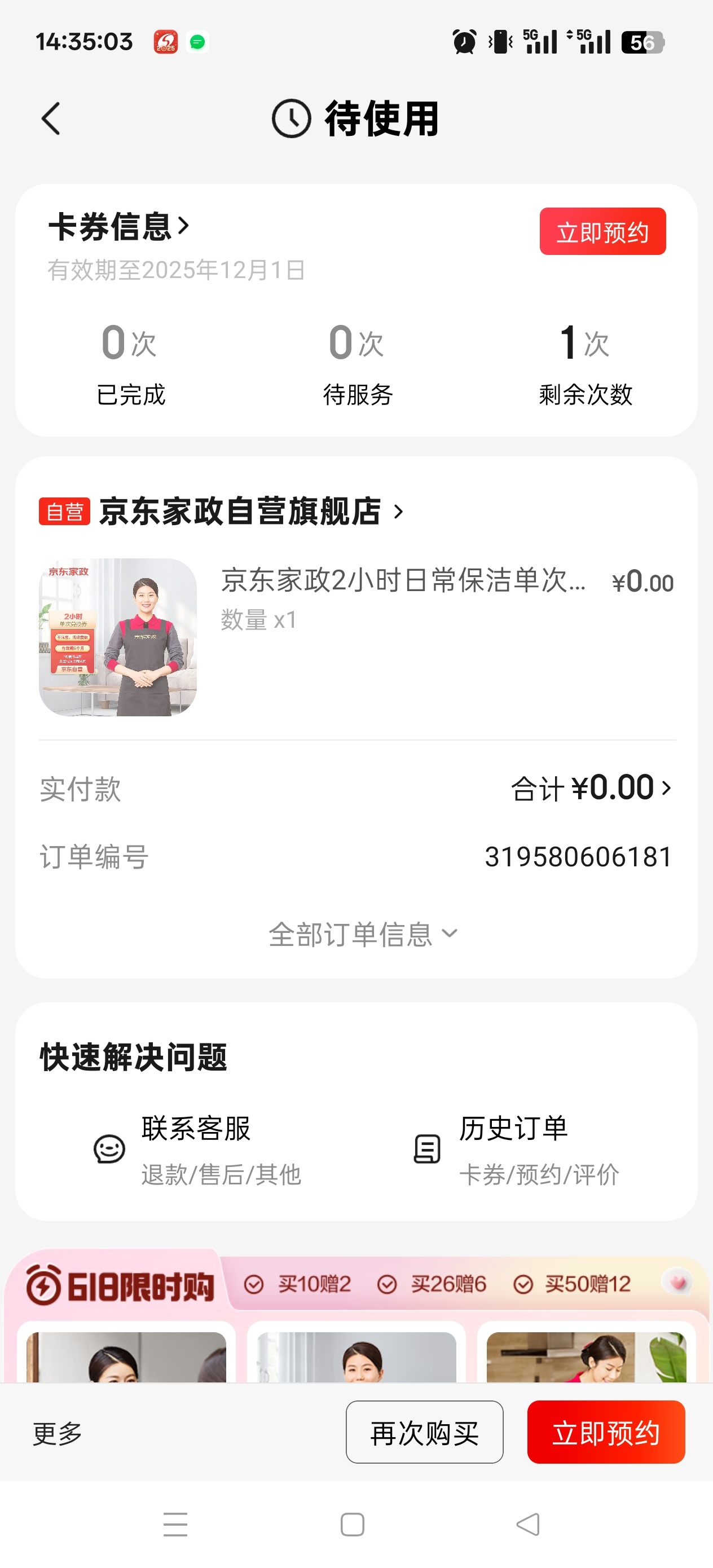Open the 京东家政自营旗舰店 store page
Screen dimensions: 713x1568
click(x=240, y=512)
